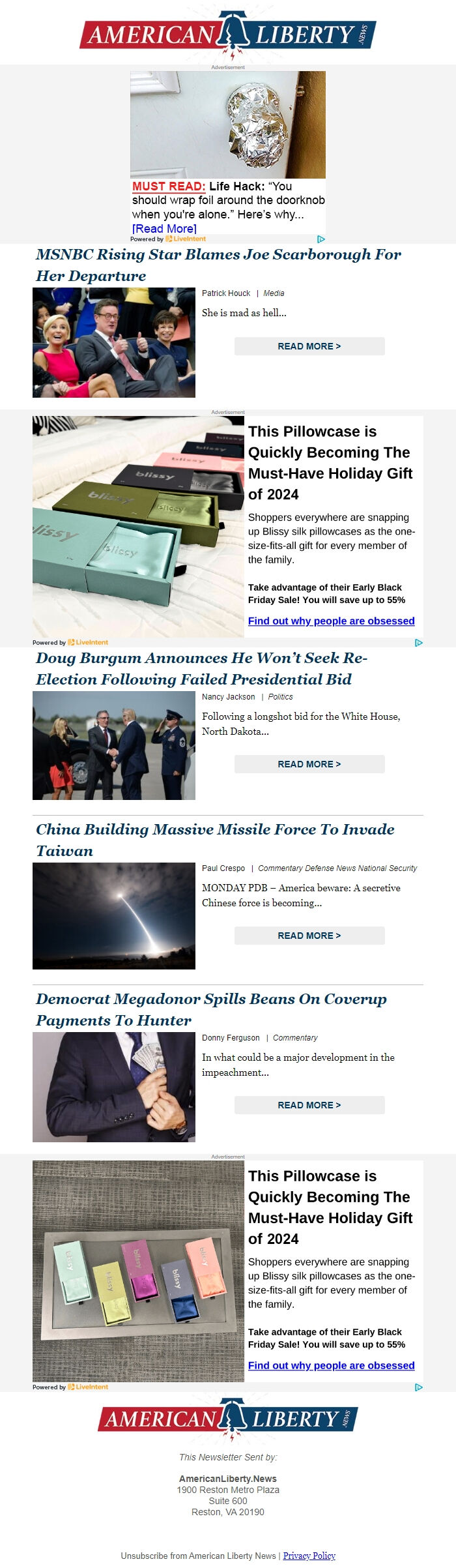Open the China missile force article headline
Screen dimensions: 456x1568
[x=215, y=840]
